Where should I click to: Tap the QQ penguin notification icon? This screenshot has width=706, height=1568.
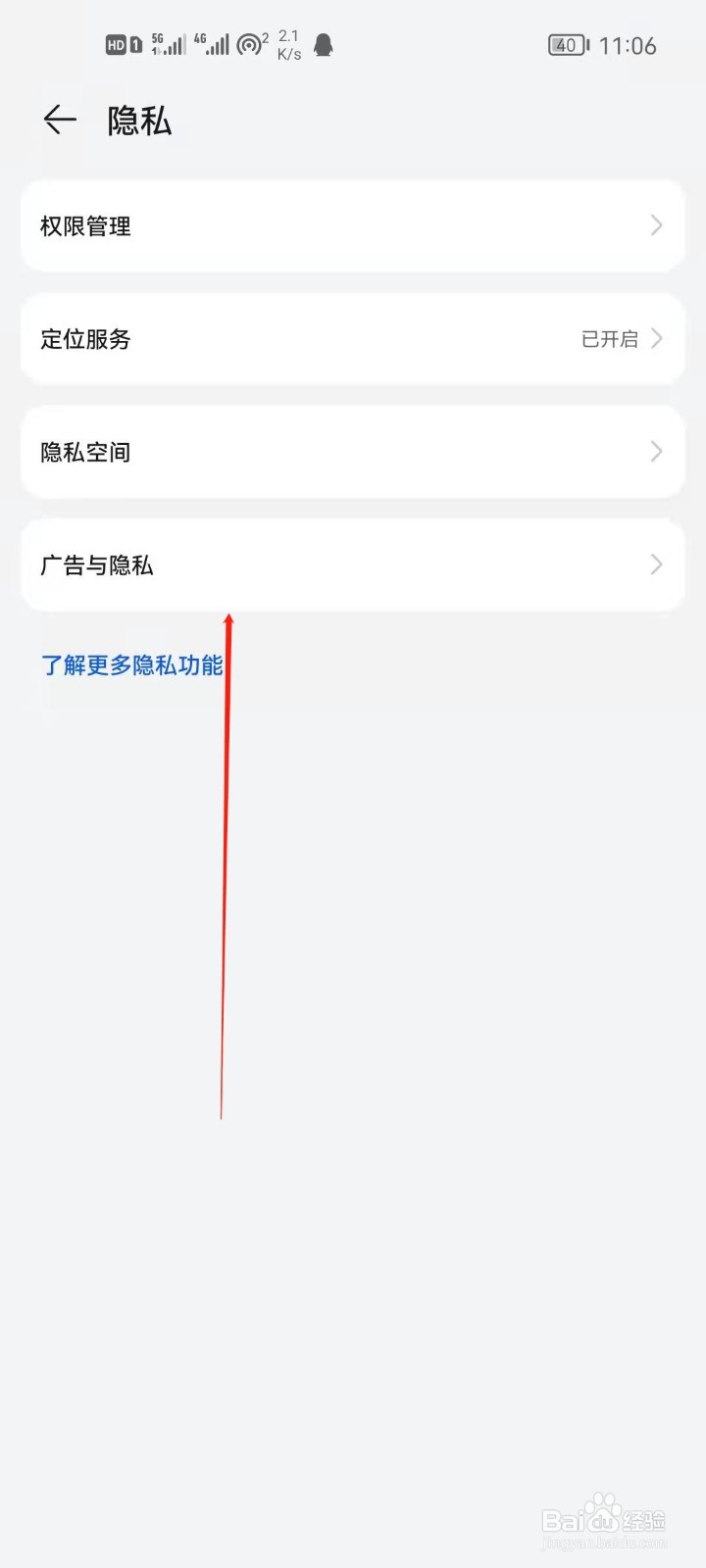click(x=322, y=44)
